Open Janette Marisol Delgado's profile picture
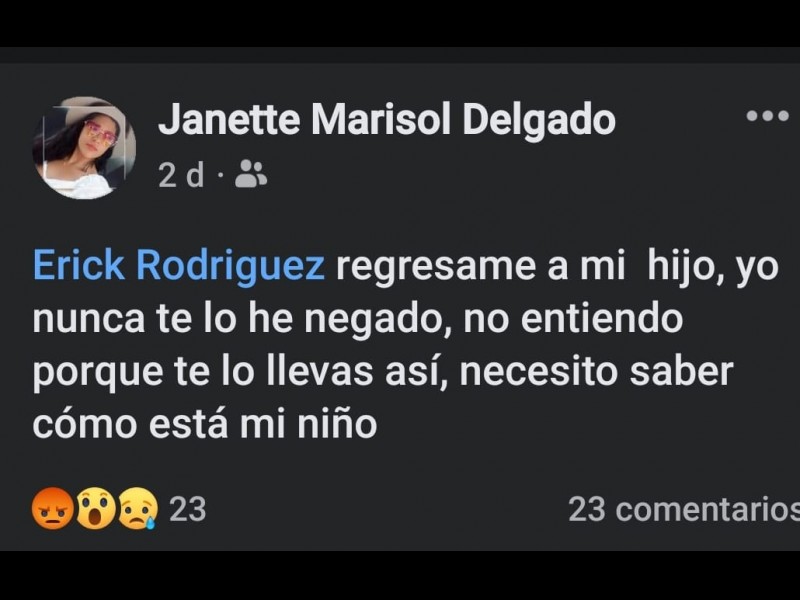Screen dimensions: 800x600 pos(84,148)
